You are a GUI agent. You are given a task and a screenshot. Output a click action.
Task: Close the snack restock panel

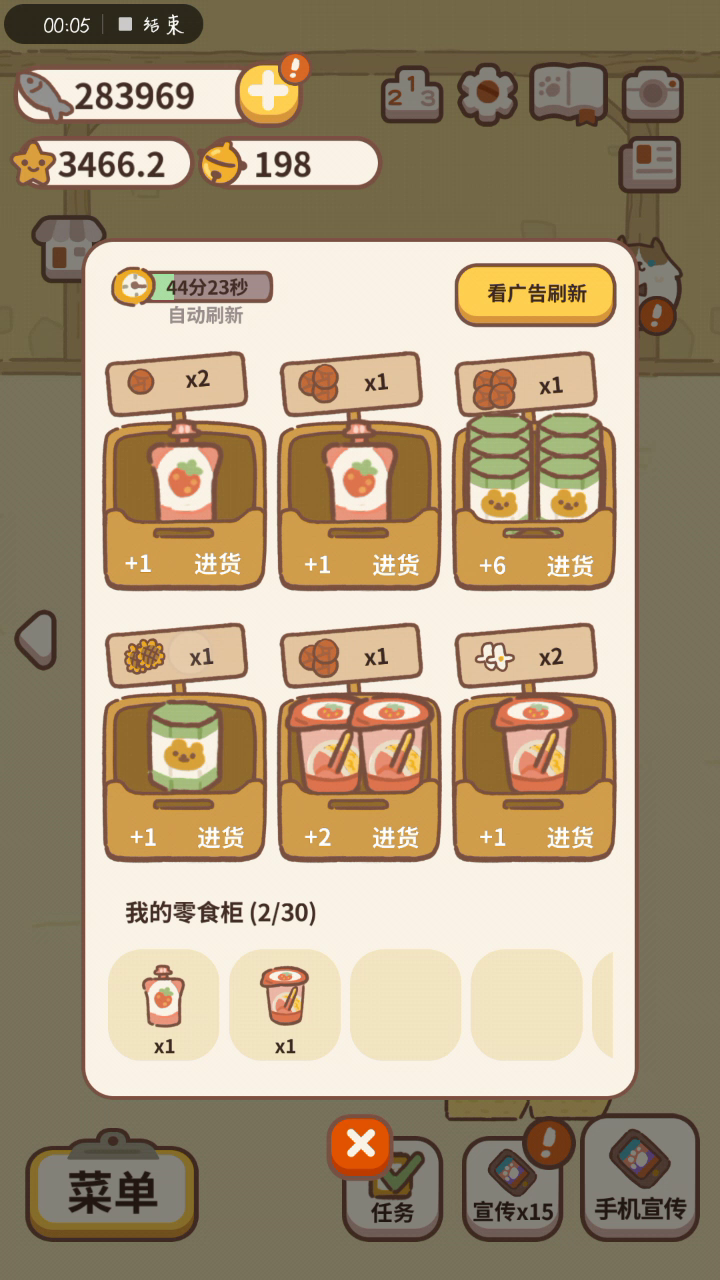pos(360,1146)
